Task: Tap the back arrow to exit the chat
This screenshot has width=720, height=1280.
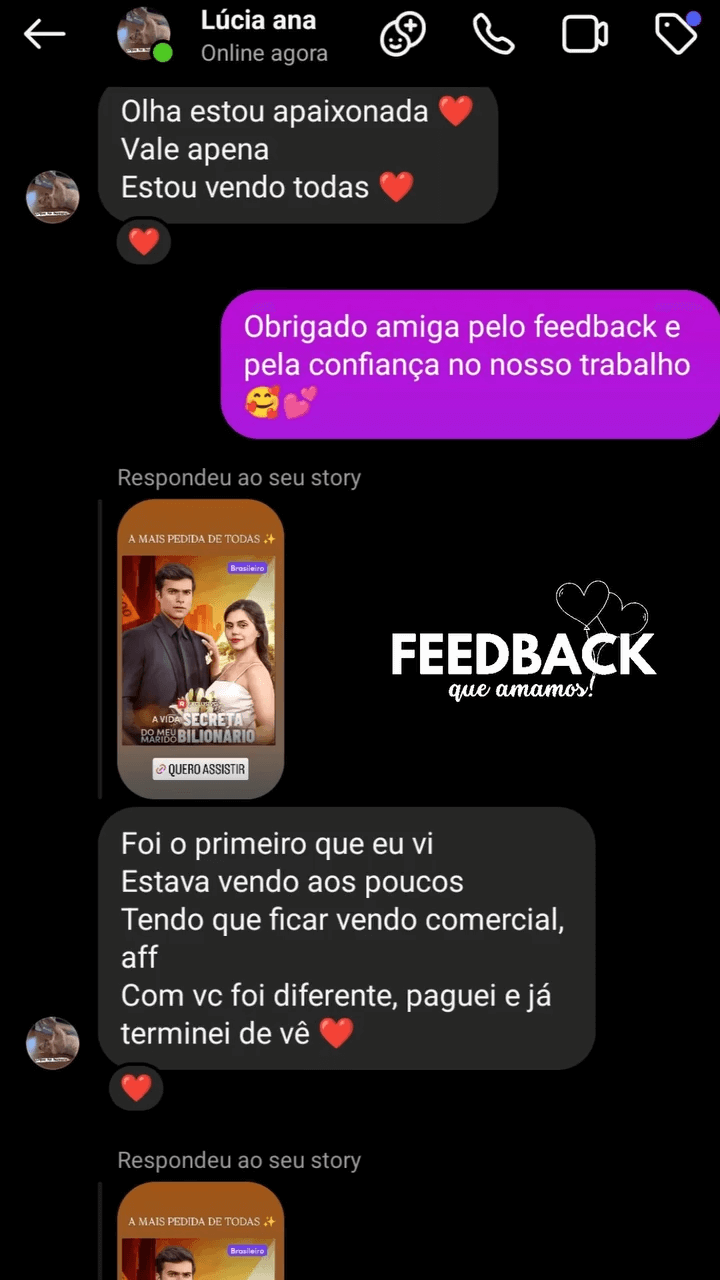Action: pos(43,34)
